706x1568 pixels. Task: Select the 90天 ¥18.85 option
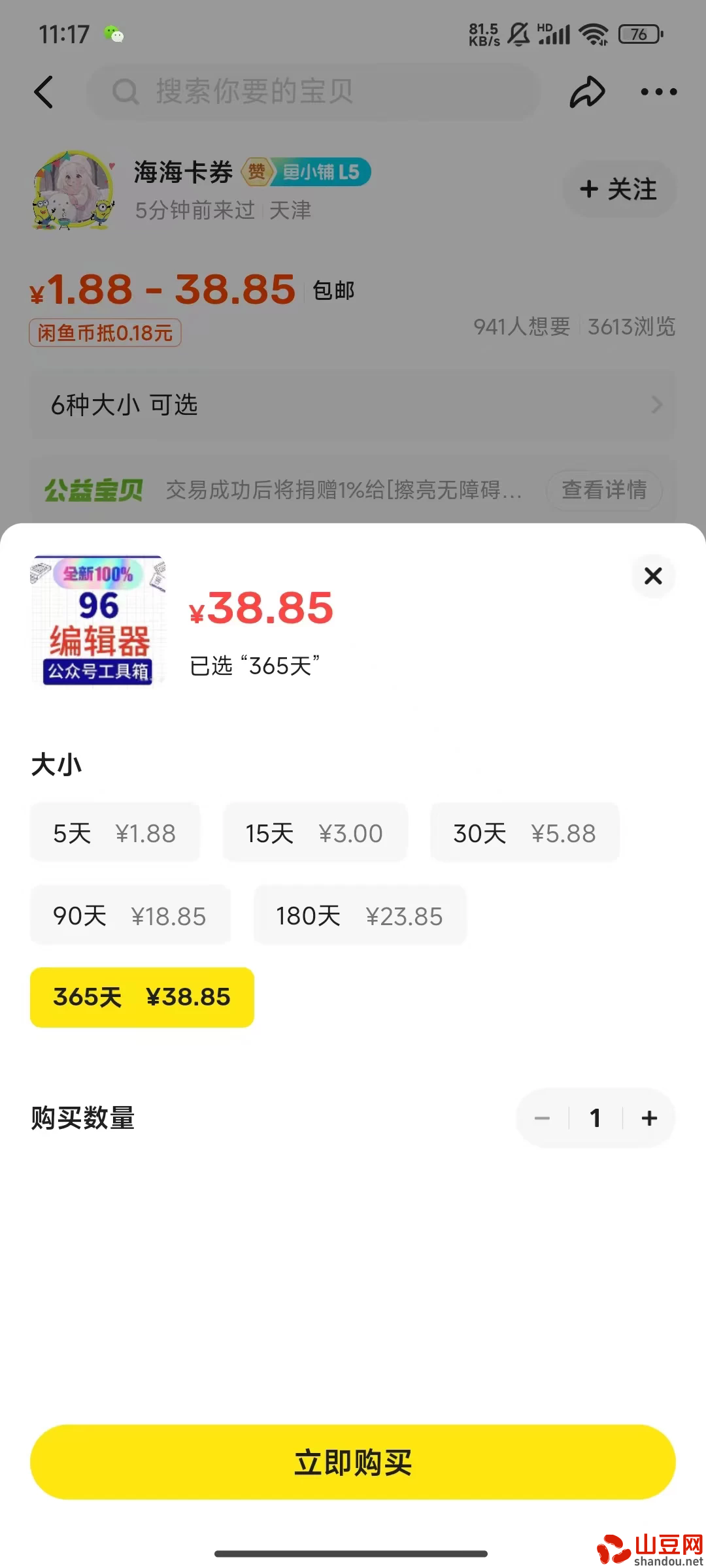(130, 915)
